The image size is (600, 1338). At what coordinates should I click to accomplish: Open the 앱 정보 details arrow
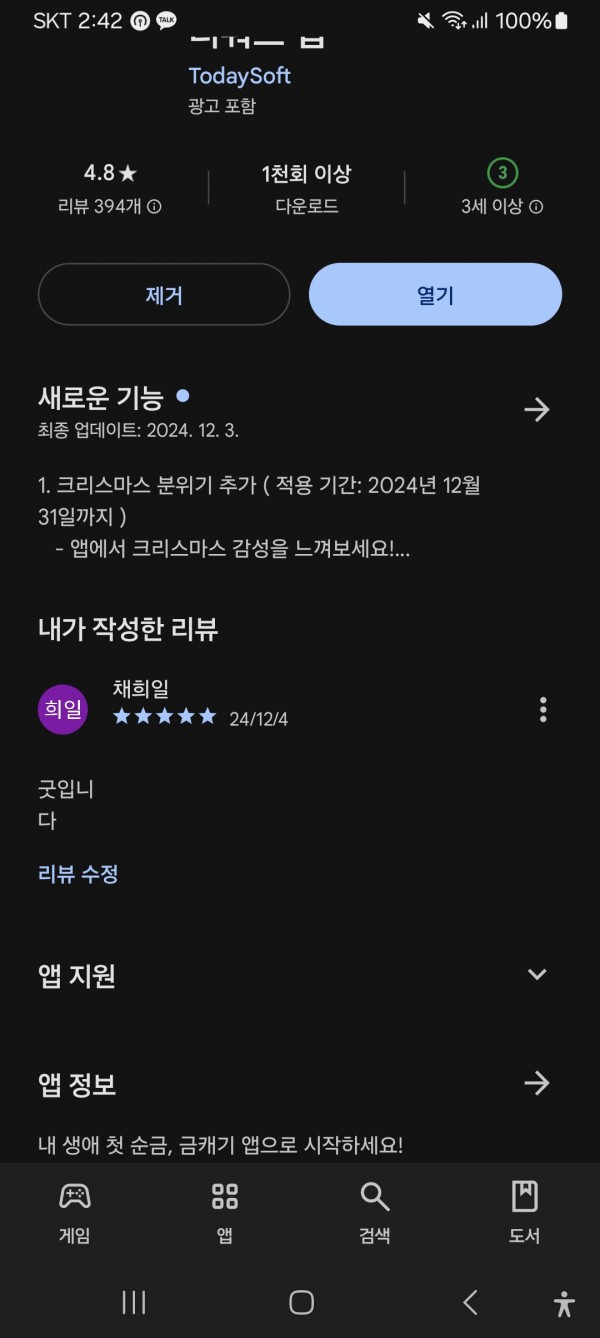pyautogui.click(x=537, y=1083)
